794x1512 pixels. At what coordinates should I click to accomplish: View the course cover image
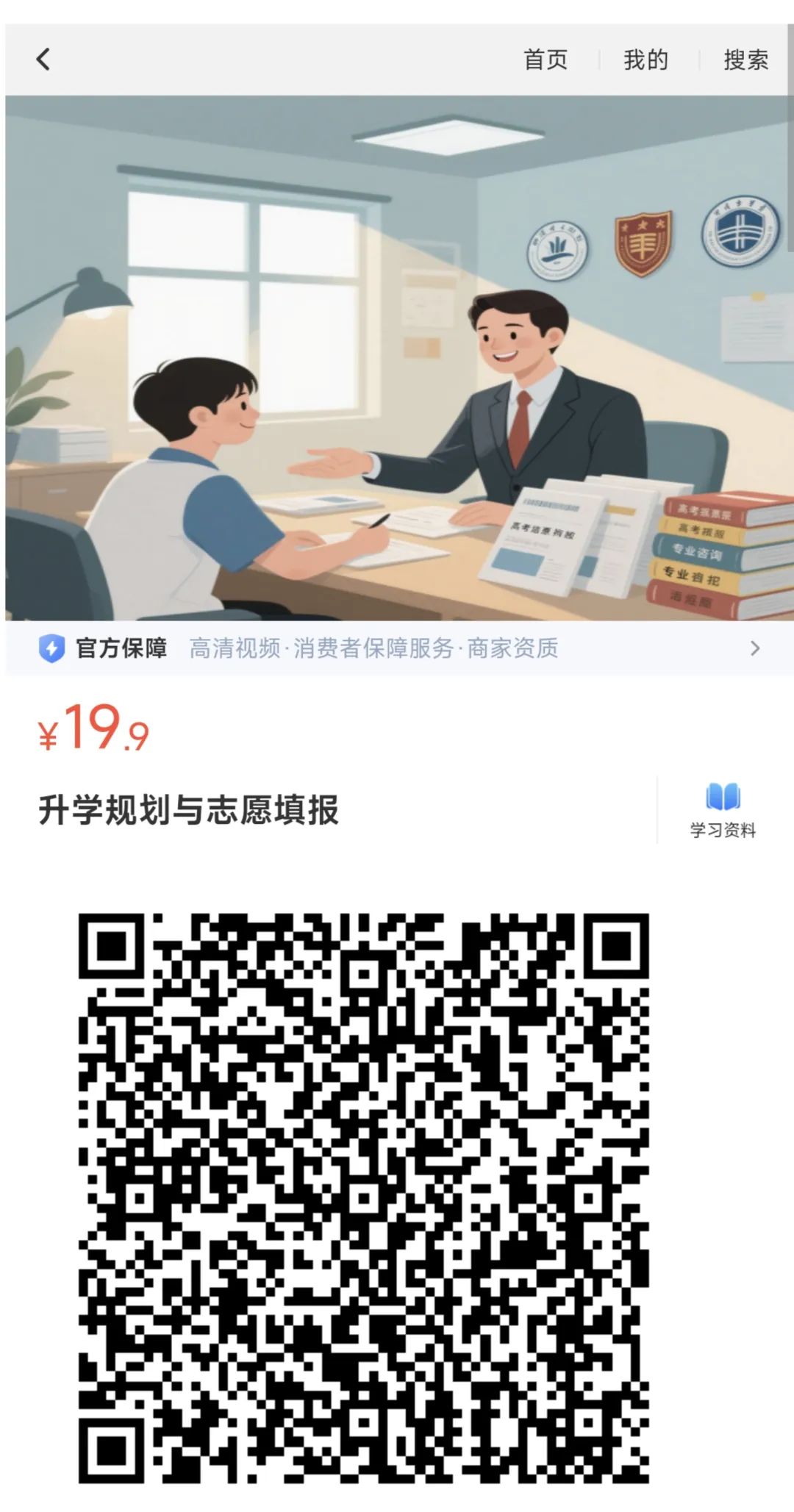pos(397,358)
